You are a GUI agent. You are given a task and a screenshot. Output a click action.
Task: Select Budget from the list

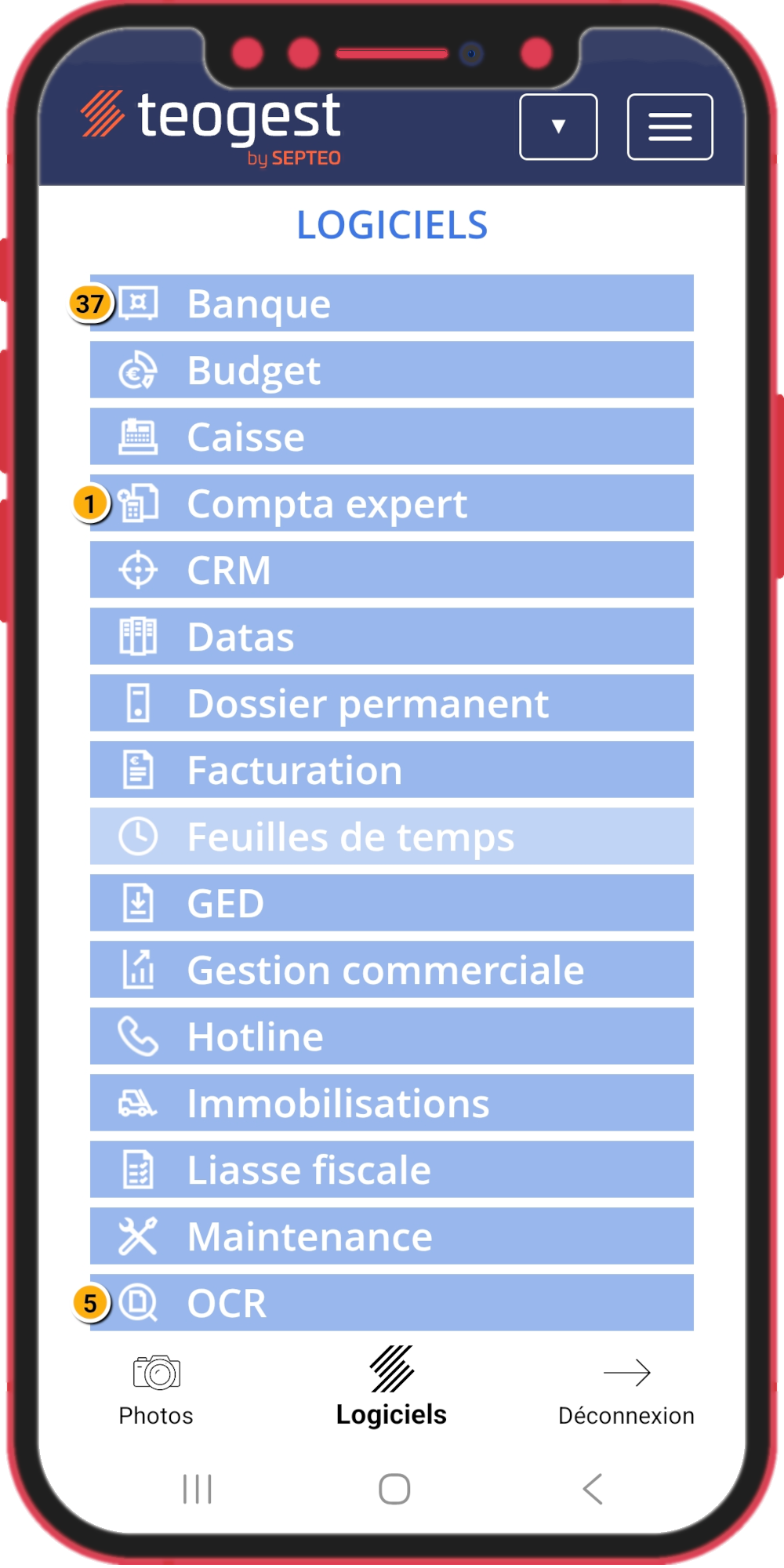click(x=392, y=370)
